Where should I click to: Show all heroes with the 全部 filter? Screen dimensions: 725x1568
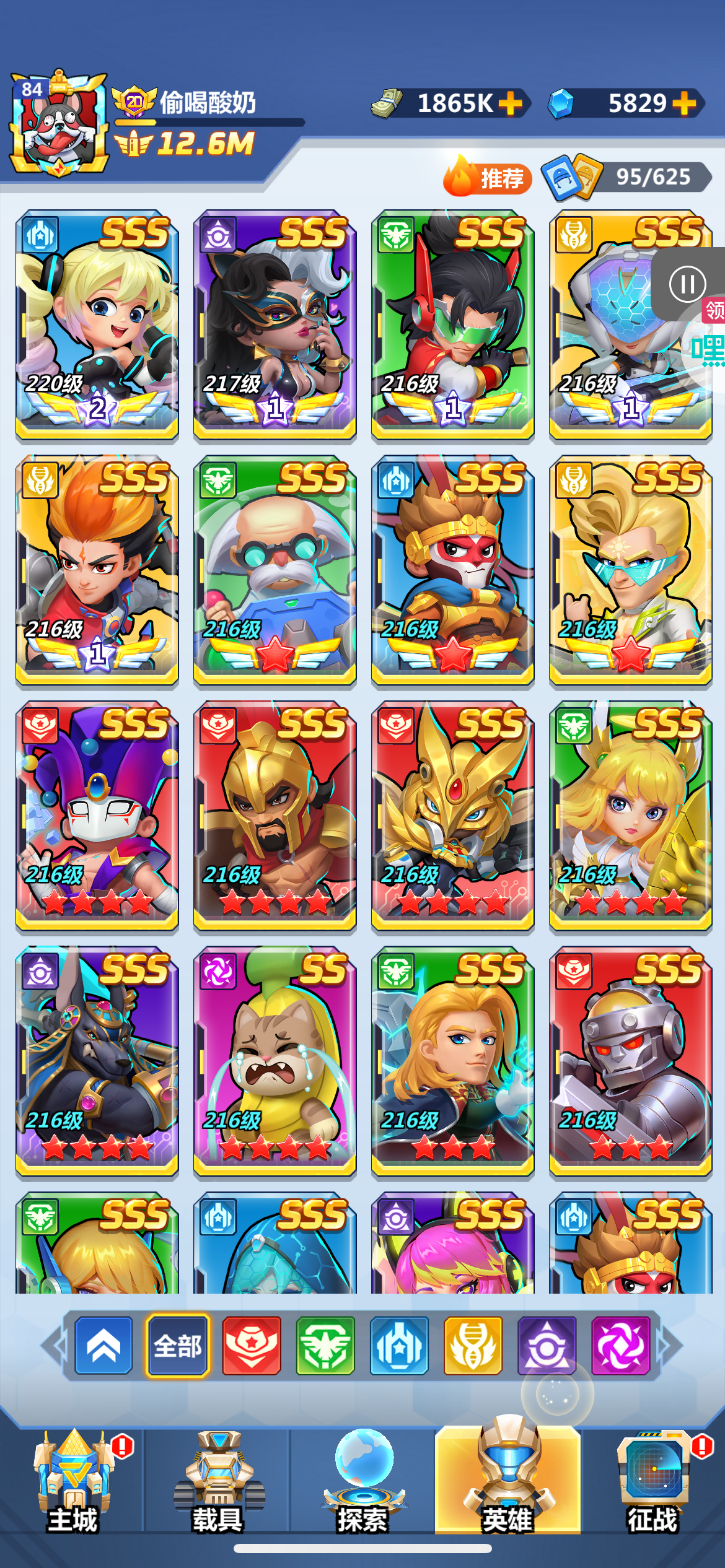pyautogui.click(x=178, y=1346)
